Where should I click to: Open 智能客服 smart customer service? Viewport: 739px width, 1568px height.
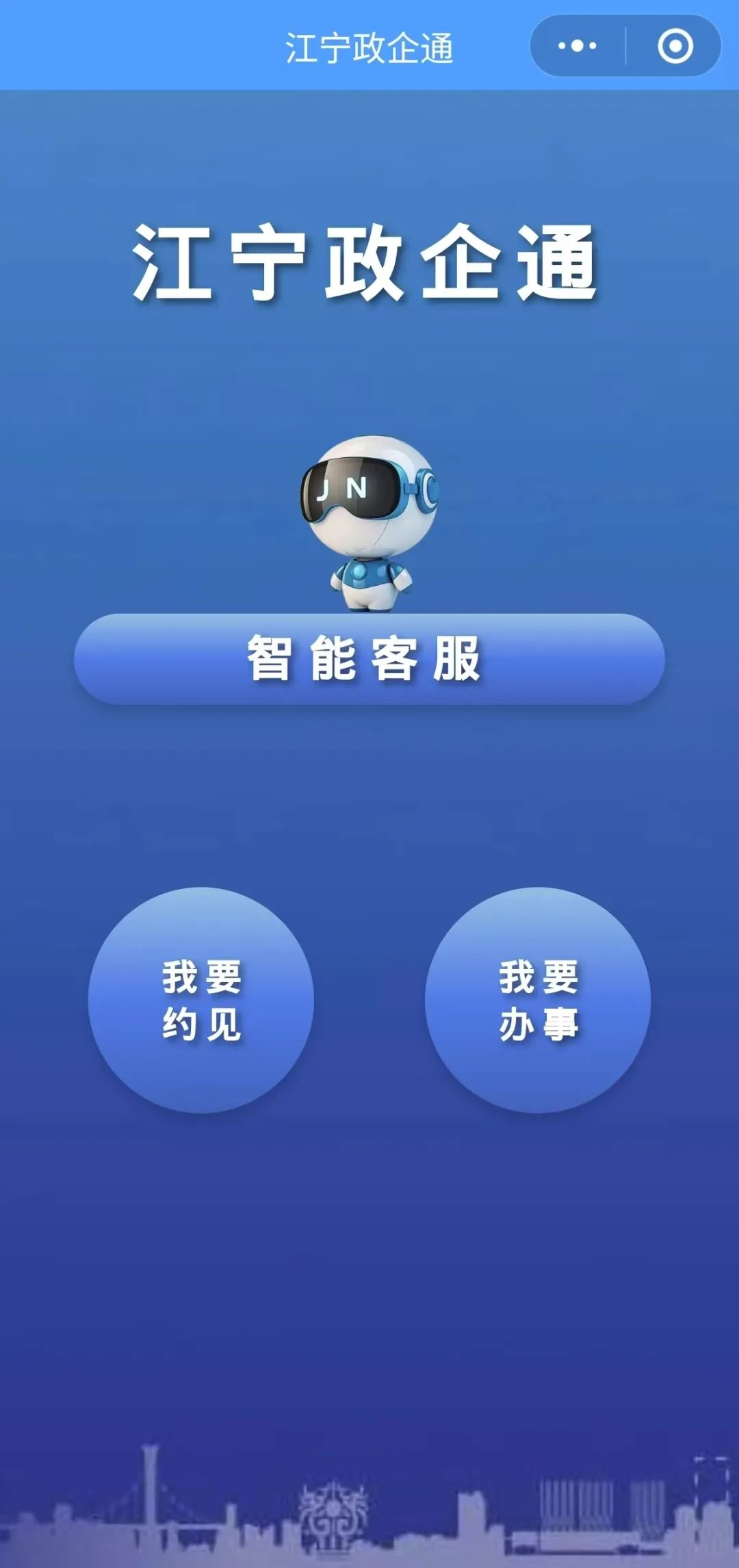pyautogui.click(x=369, y=658)
